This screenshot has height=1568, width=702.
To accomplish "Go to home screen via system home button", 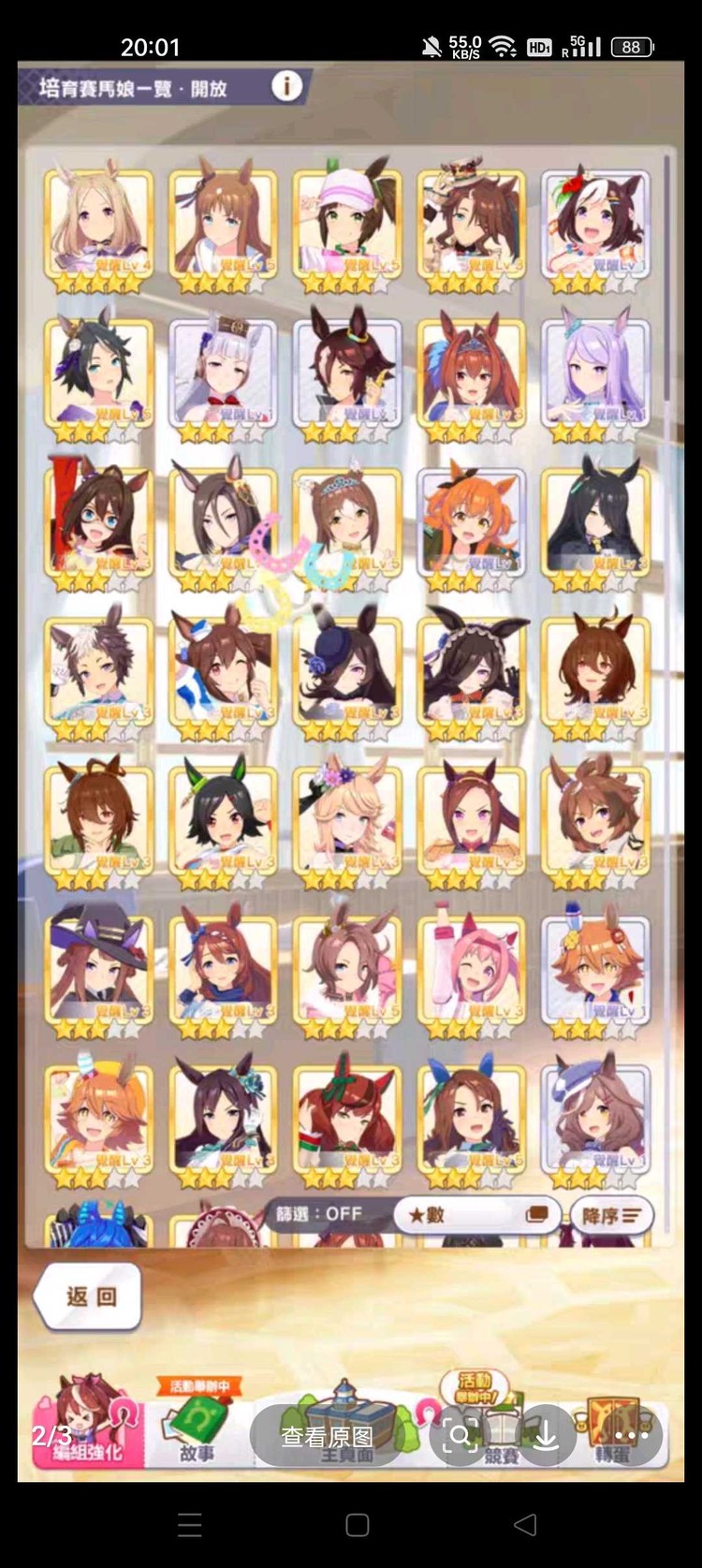I will click(357, 1525).
